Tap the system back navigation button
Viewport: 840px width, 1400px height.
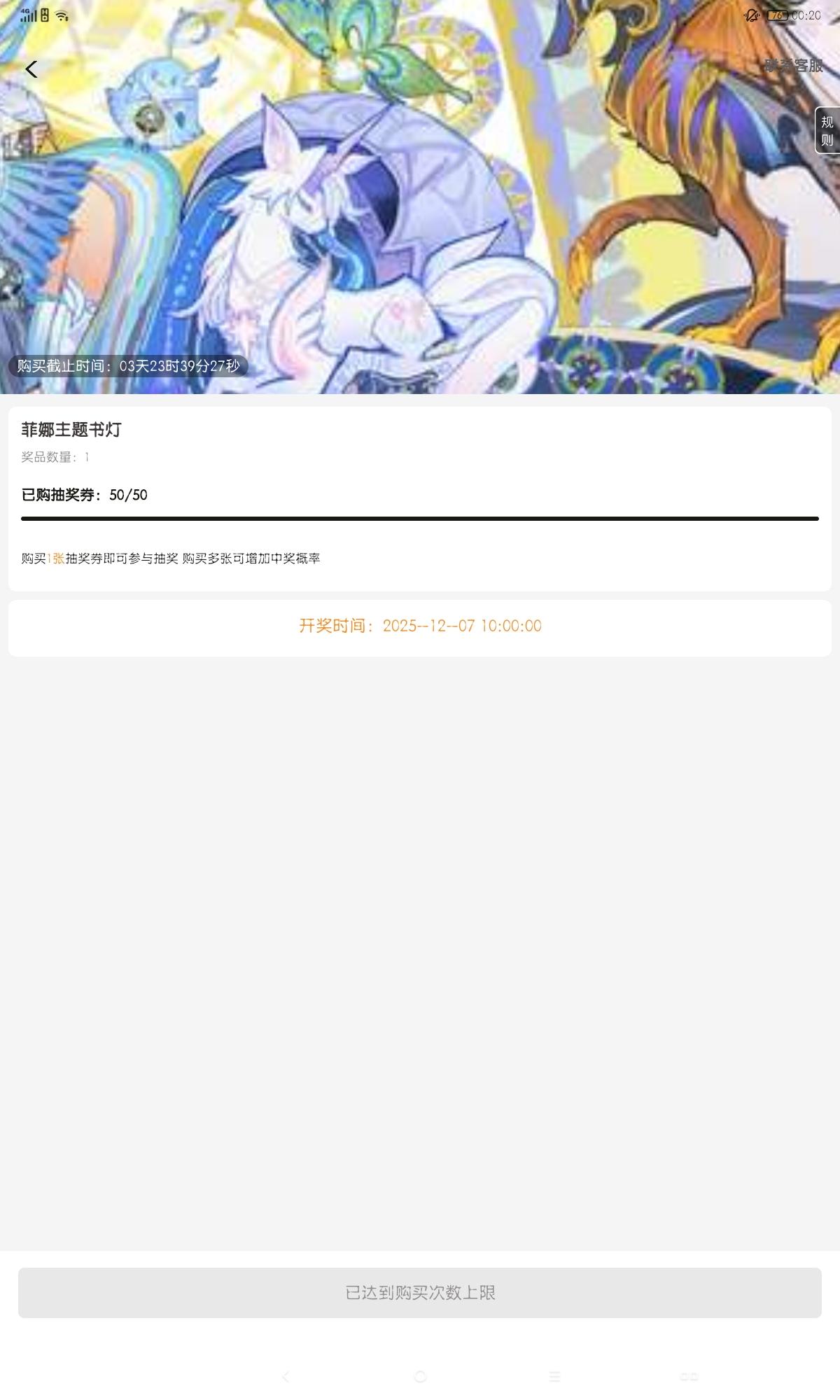click(286, 1376)
